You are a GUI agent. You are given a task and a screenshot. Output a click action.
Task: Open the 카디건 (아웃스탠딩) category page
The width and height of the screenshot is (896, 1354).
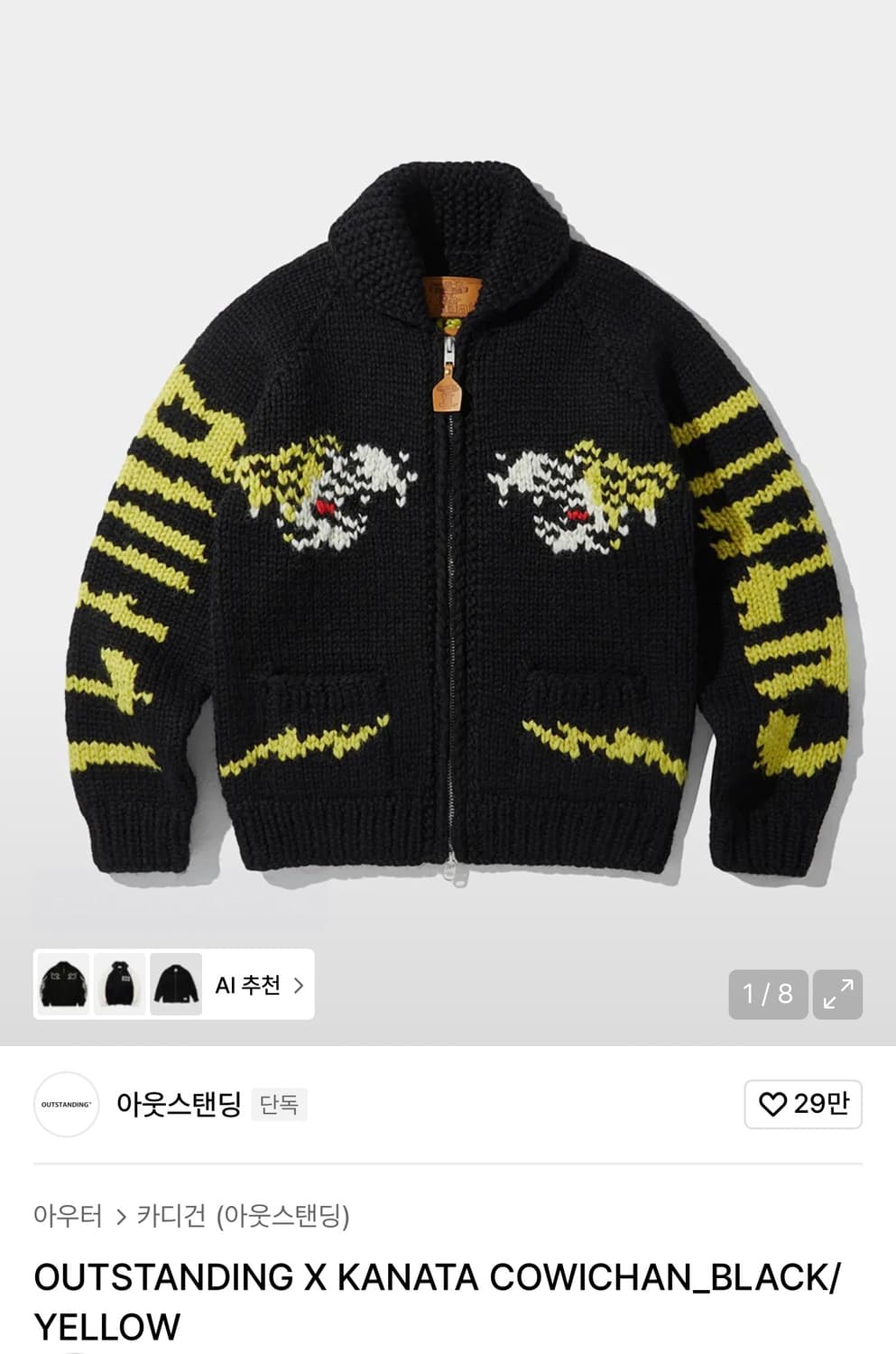(x=245, y=1216)
